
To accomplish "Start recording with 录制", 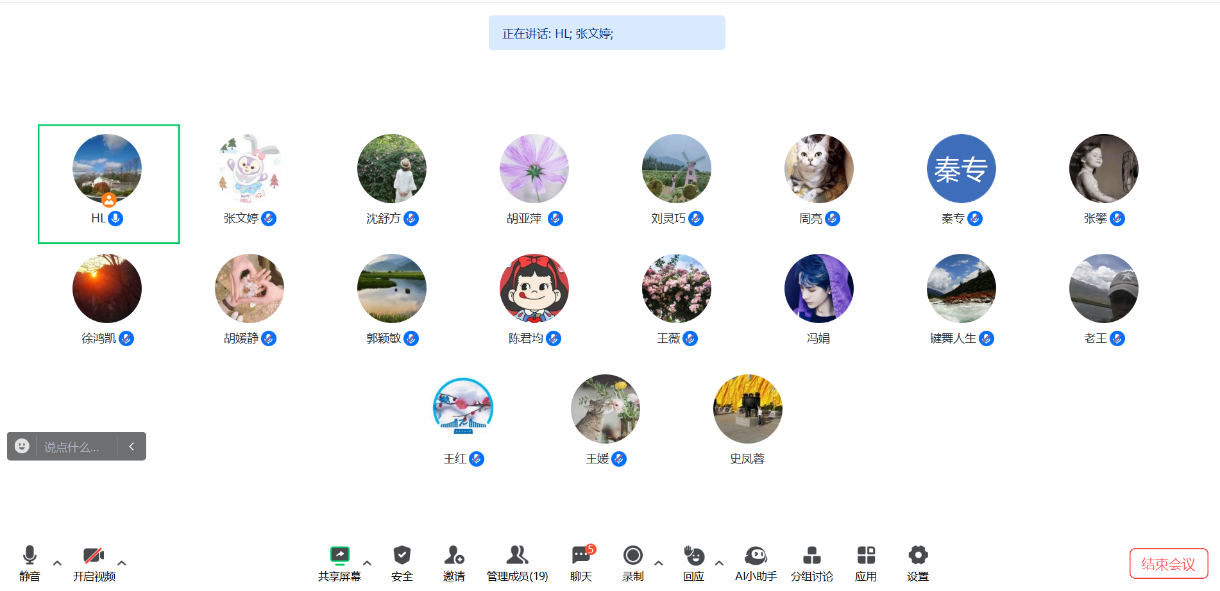I will (632, 562).
